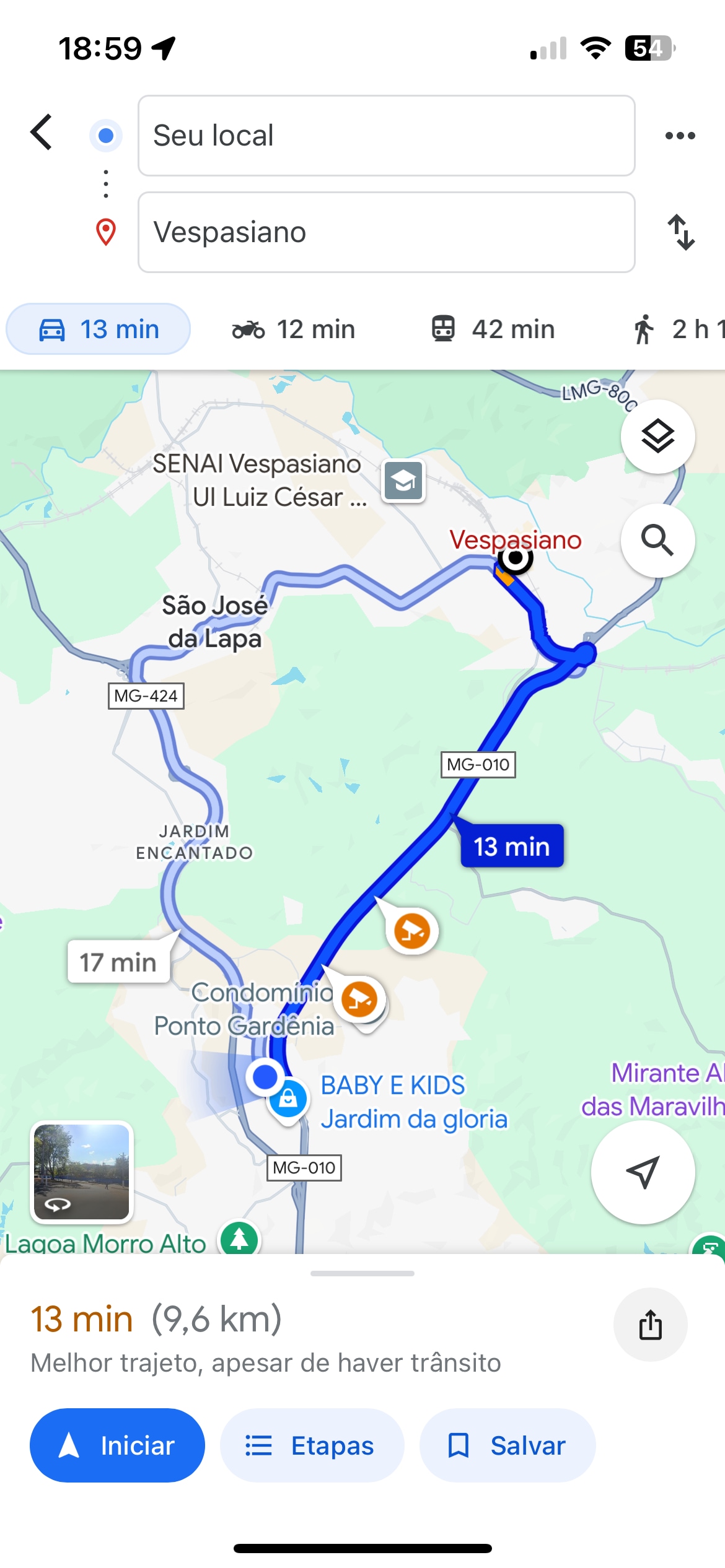
Task: Switch to motorcycle 12 min mode
Action: tap(294, 329)
